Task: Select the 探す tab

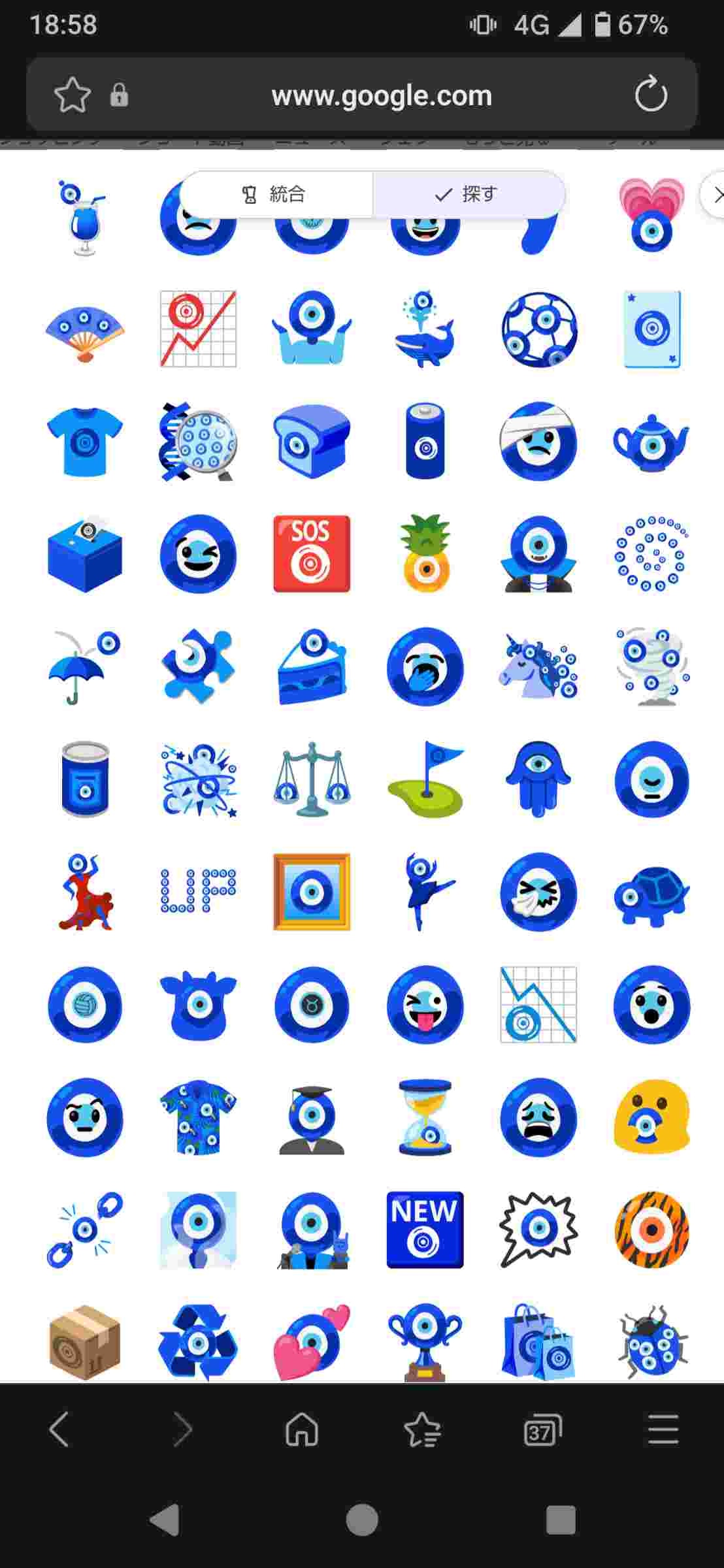Action: coord(468,194)
